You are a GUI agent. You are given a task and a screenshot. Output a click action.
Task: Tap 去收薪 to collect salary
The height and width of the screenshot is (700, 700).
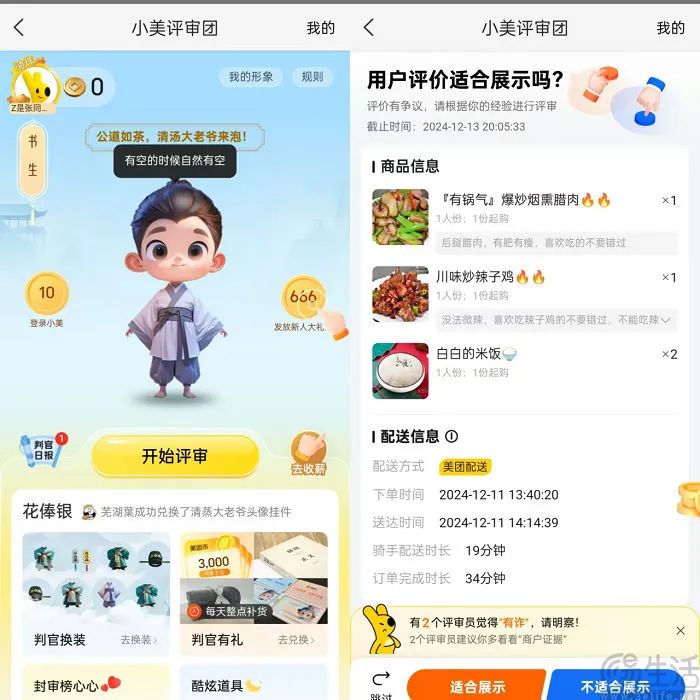(x=309, y=455)
